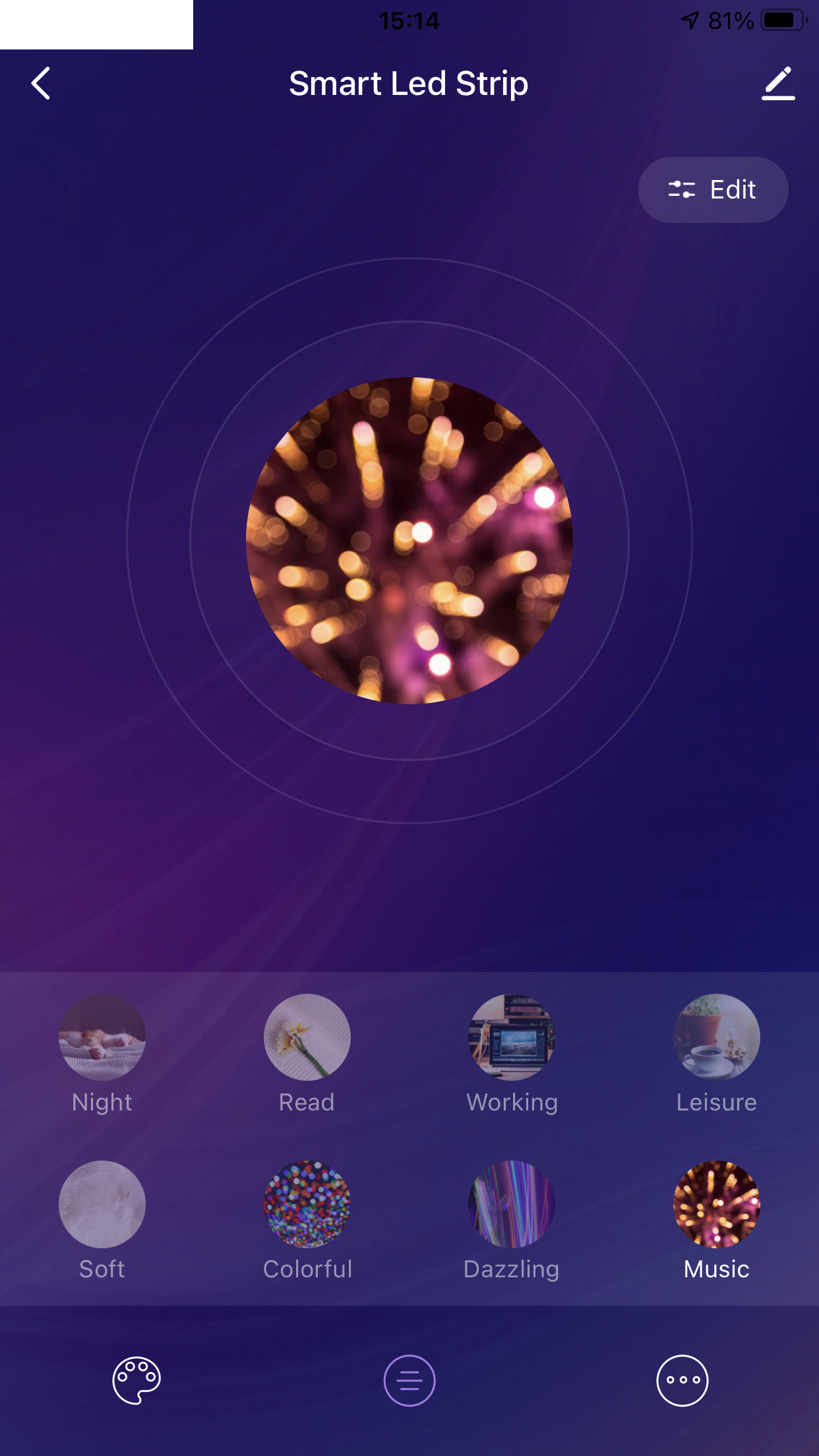Open the color palette tab
This screenshot has width=819, height=1456.
[136, 1380]
